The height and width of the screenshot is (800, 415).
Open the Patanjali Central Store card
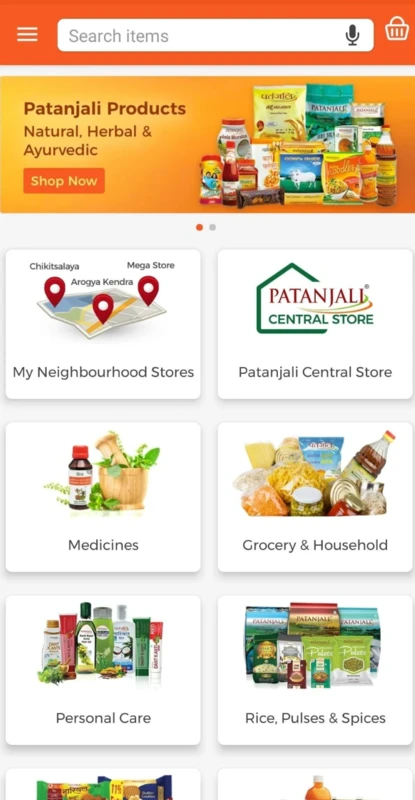(315, 324)
